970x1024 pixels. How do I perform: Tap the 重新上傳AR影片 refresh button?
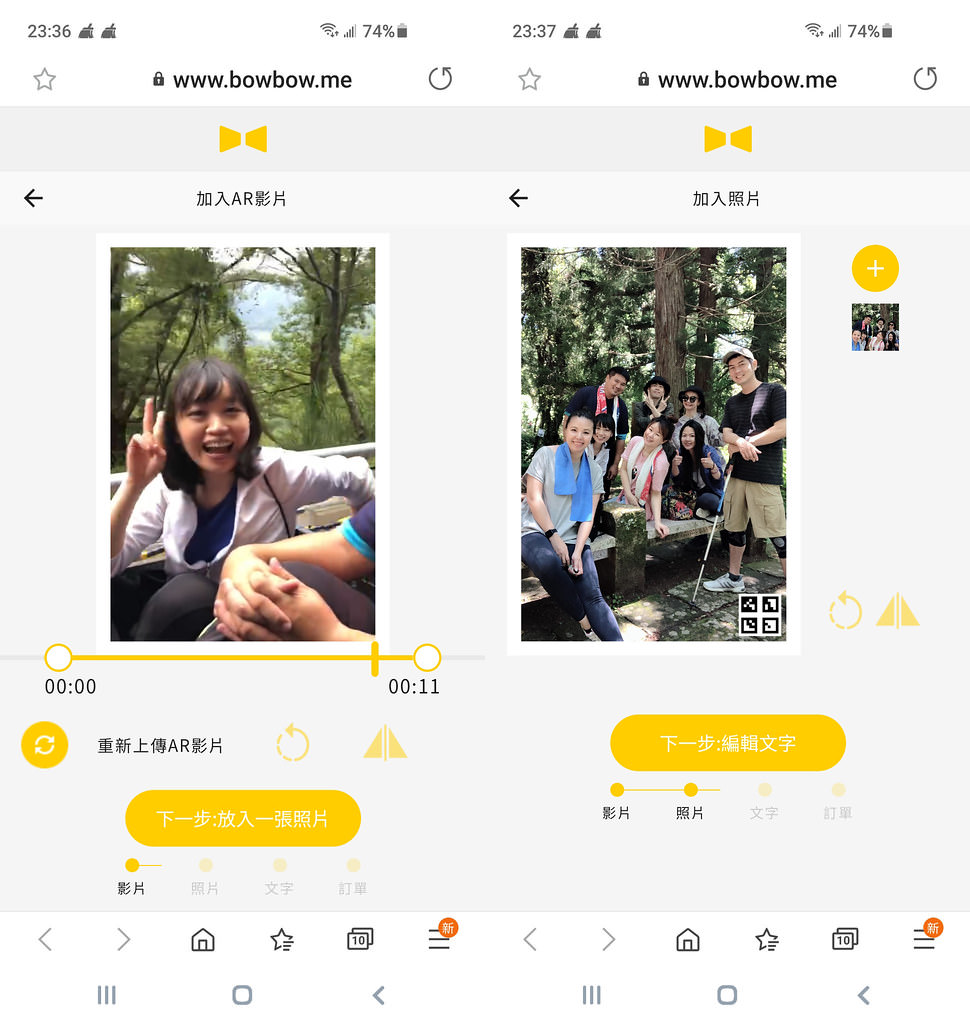pyautogui.click(x=45, y=745)
